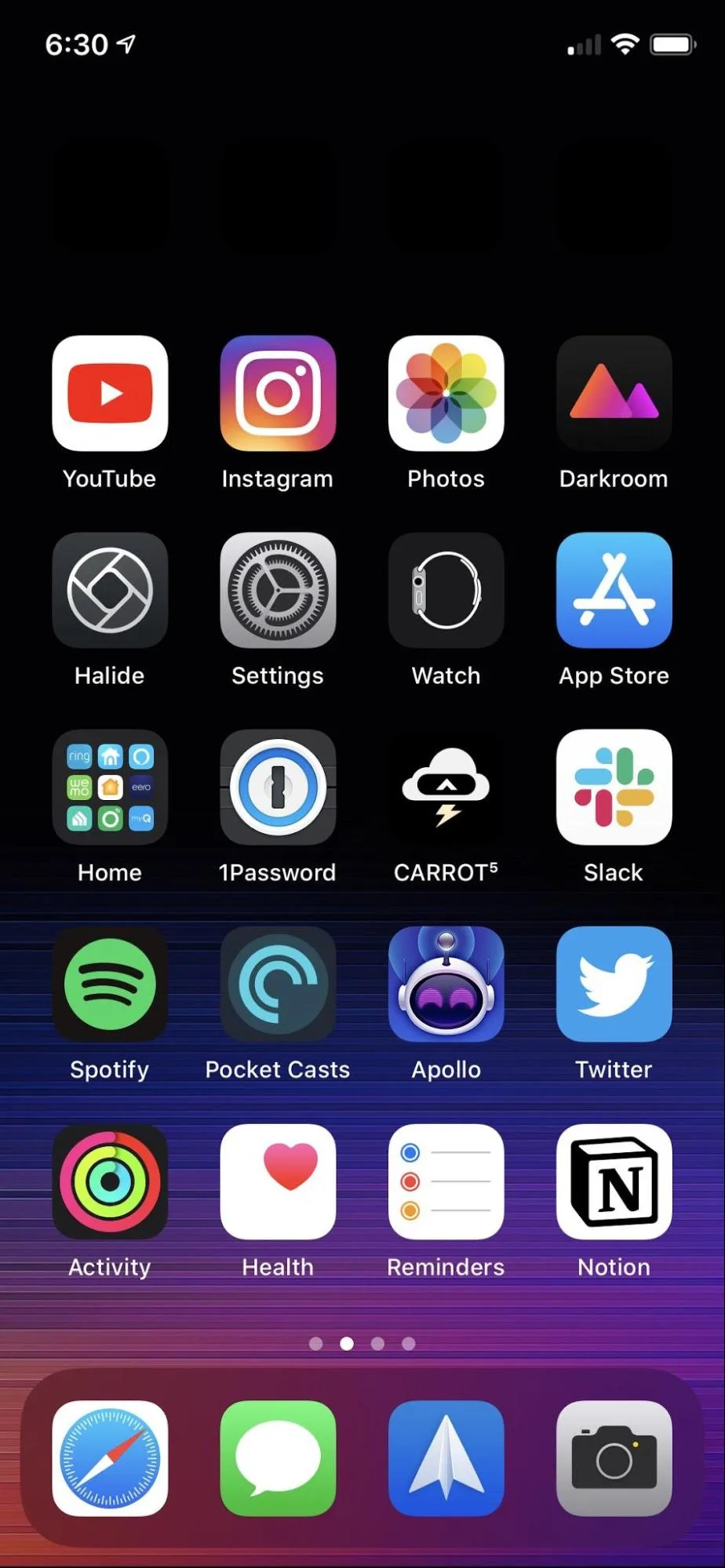Open the Apollo app
Viewport: 725px width, 1568px height.
pos(446,984)
